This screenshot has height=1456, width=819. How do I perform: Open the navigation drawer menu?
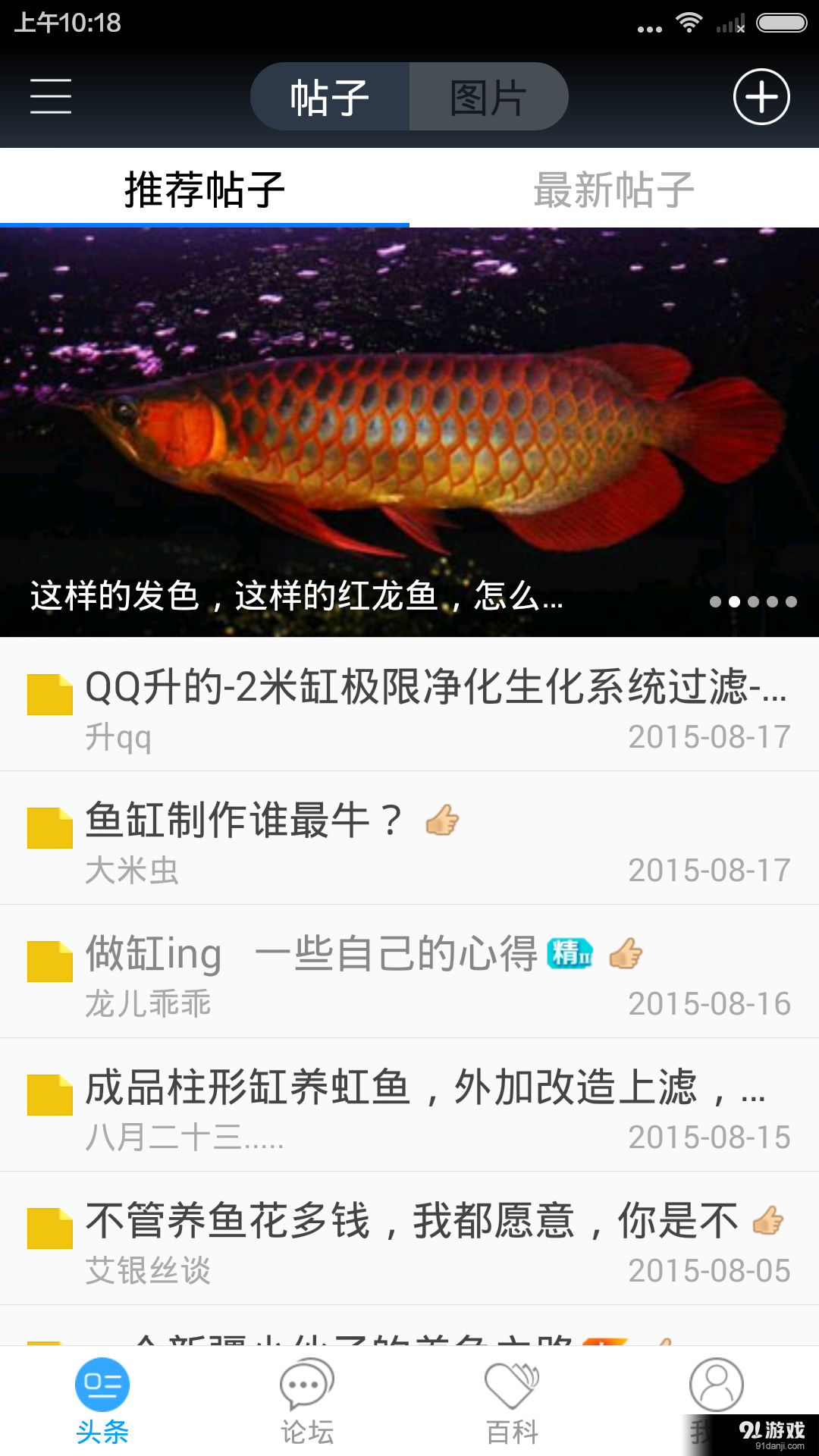[50, 96]
